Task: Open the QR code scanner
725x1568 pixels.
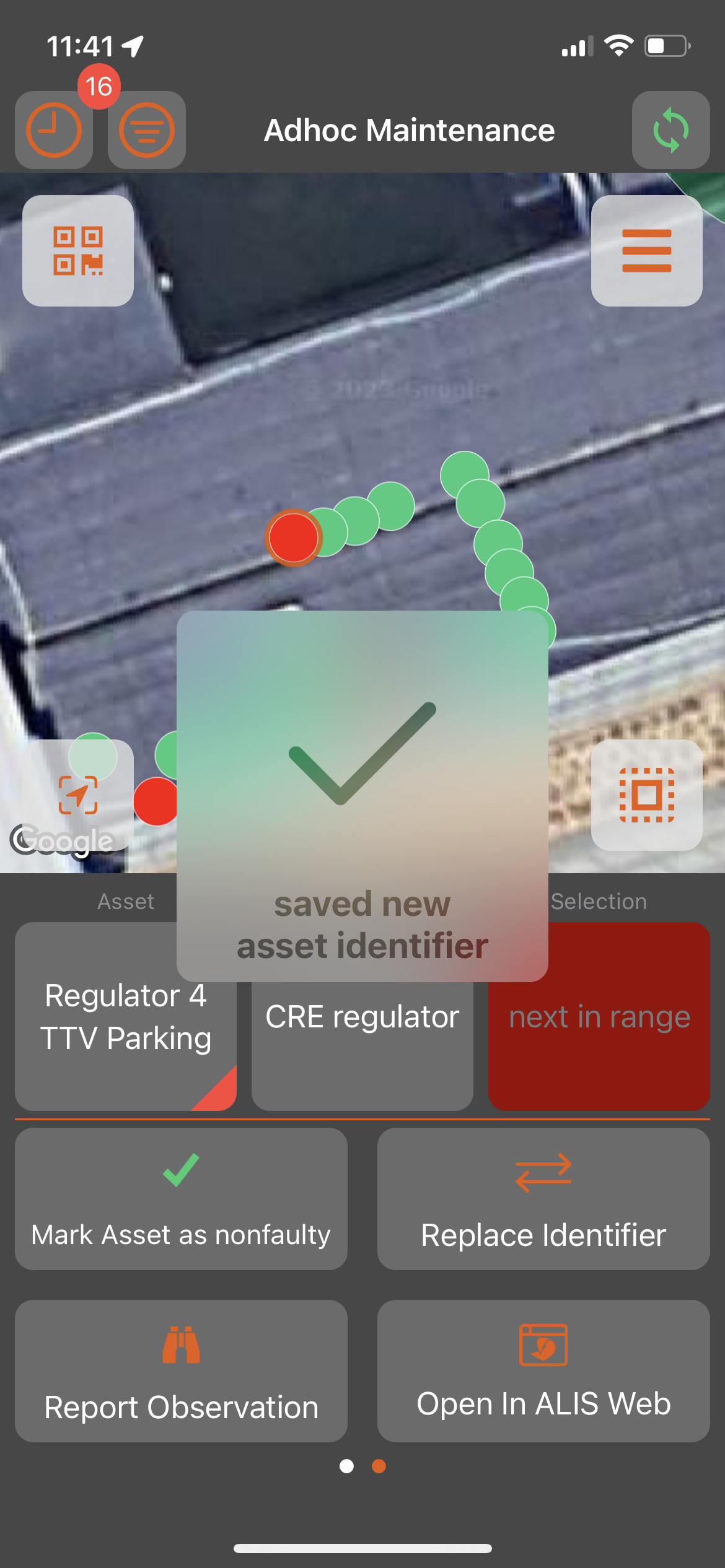Action: [78, 251]
